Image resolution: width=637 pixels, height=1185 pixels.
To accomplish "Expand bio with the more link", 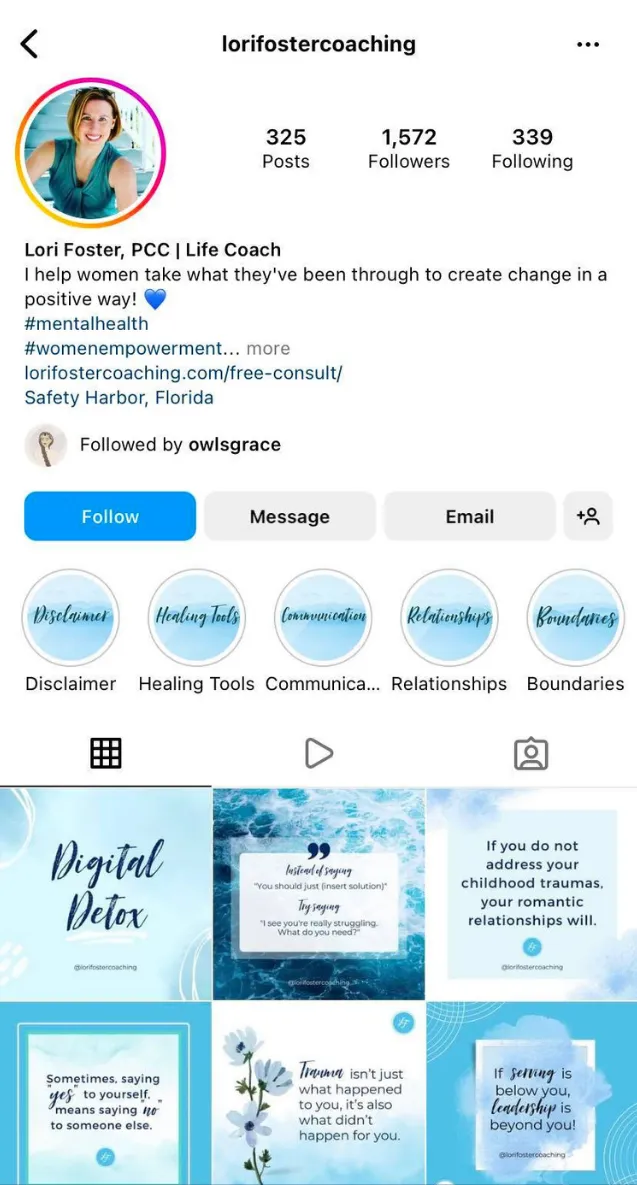I will point(268,348).
